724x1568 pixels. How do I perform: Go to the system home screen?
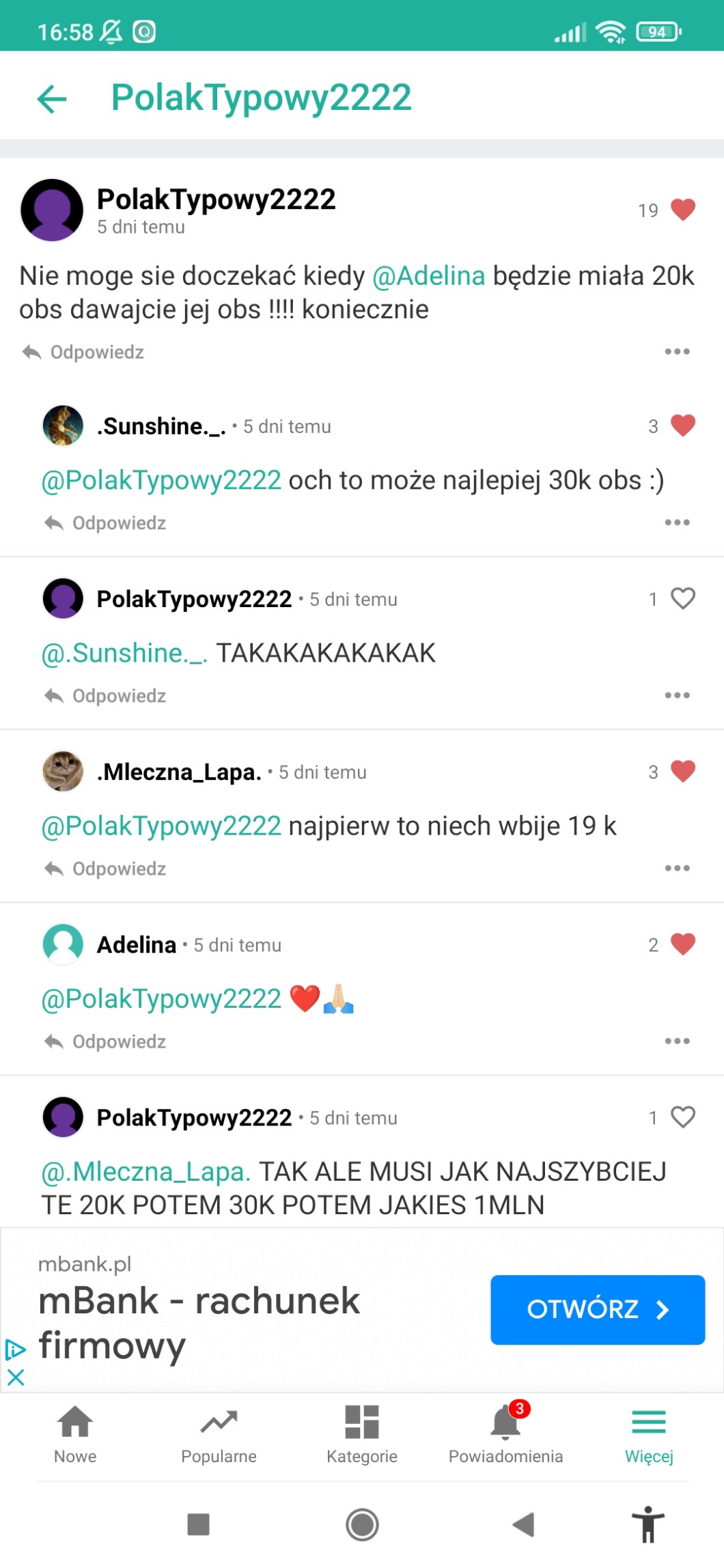tap(362, 1524)
